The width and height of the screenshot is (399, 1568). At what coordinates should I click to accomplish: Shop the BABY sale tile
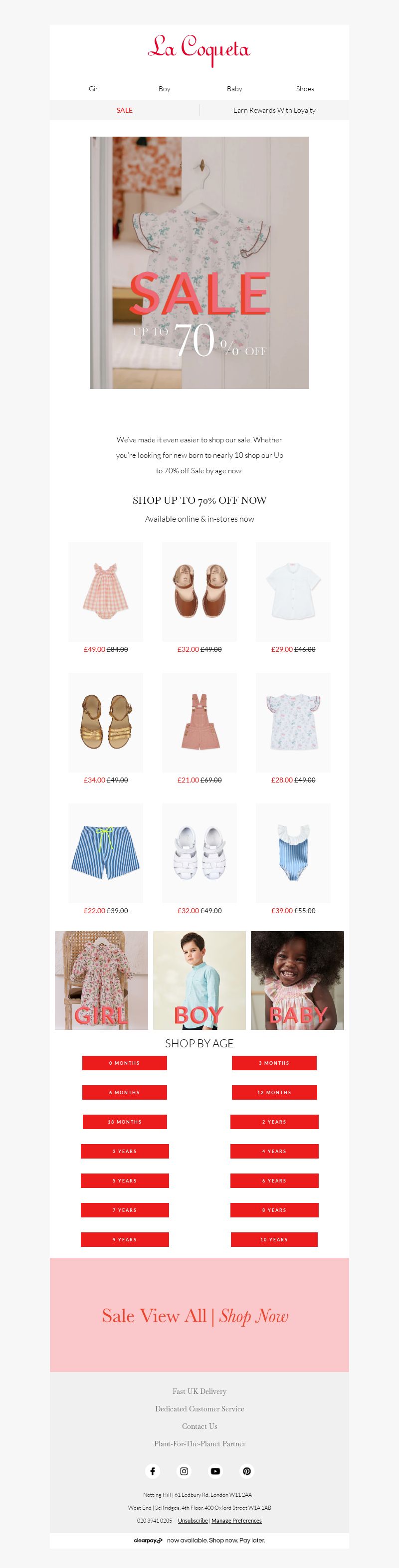(297, 980)
